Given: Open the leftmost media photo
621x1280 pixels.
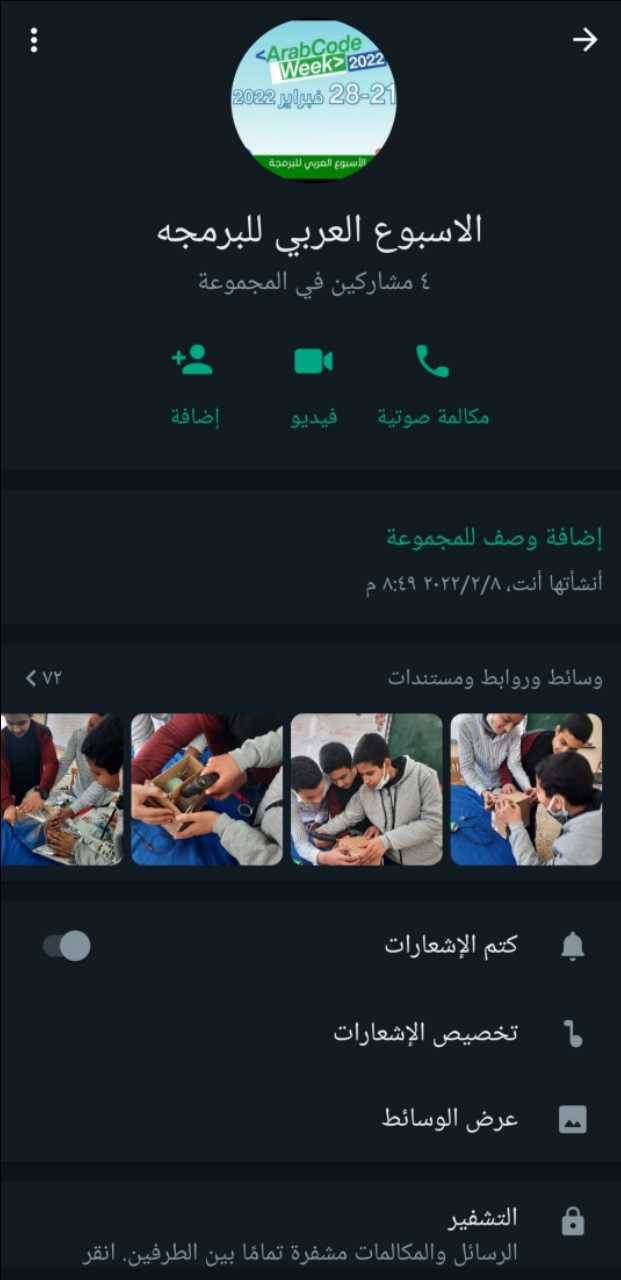Looking at the screenshot, I should (62, 789).
